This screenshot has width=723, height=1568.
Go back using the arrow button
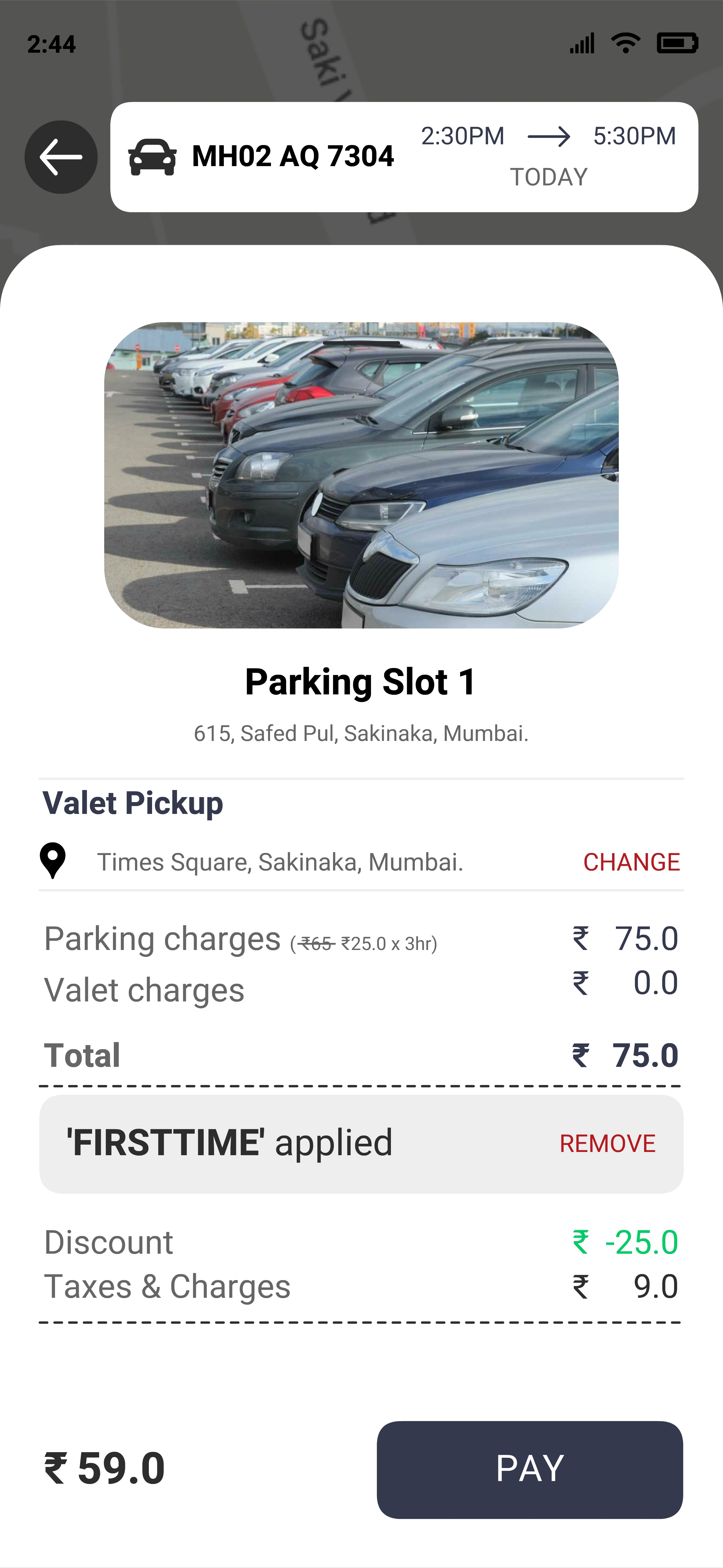click(61, 157)
